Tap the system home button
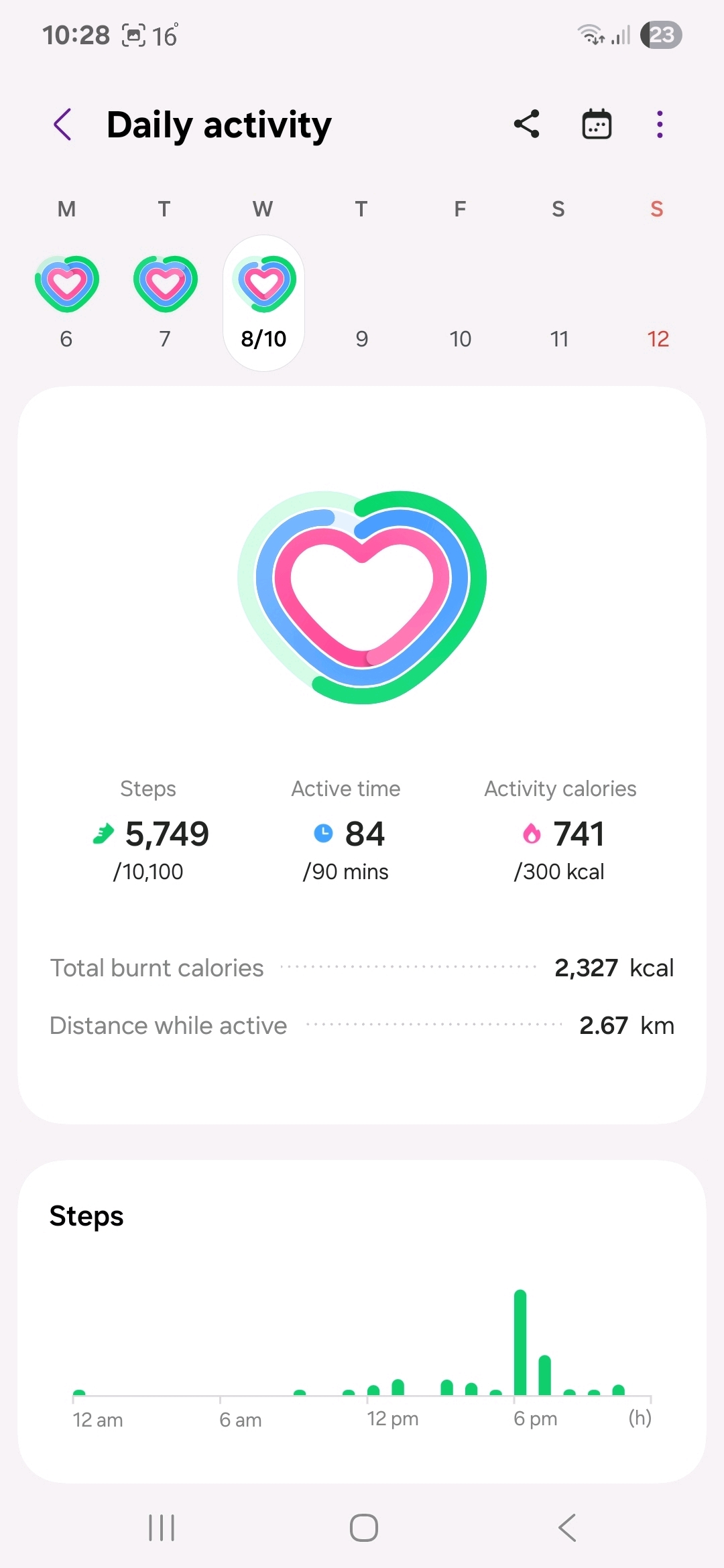The image size is (724, 1568). pos(363,1528)
